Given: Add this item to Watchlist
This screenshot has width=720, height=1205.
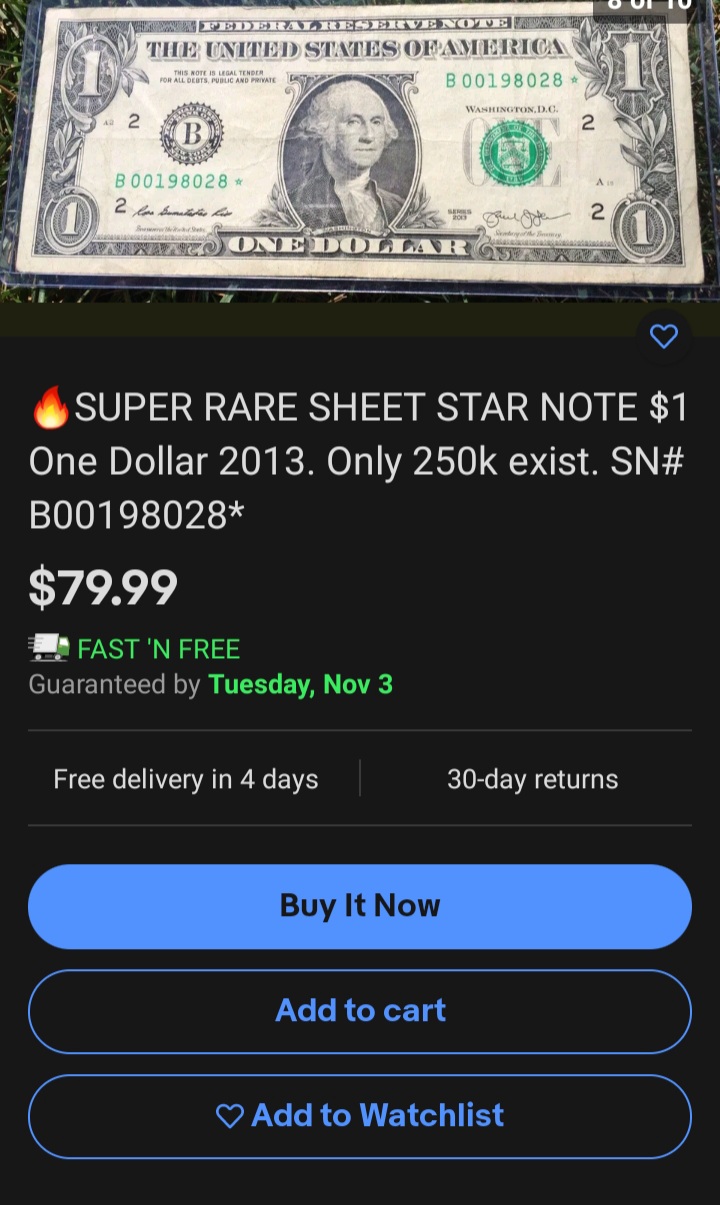Looking at the screenshot, I should [360, 1116].
